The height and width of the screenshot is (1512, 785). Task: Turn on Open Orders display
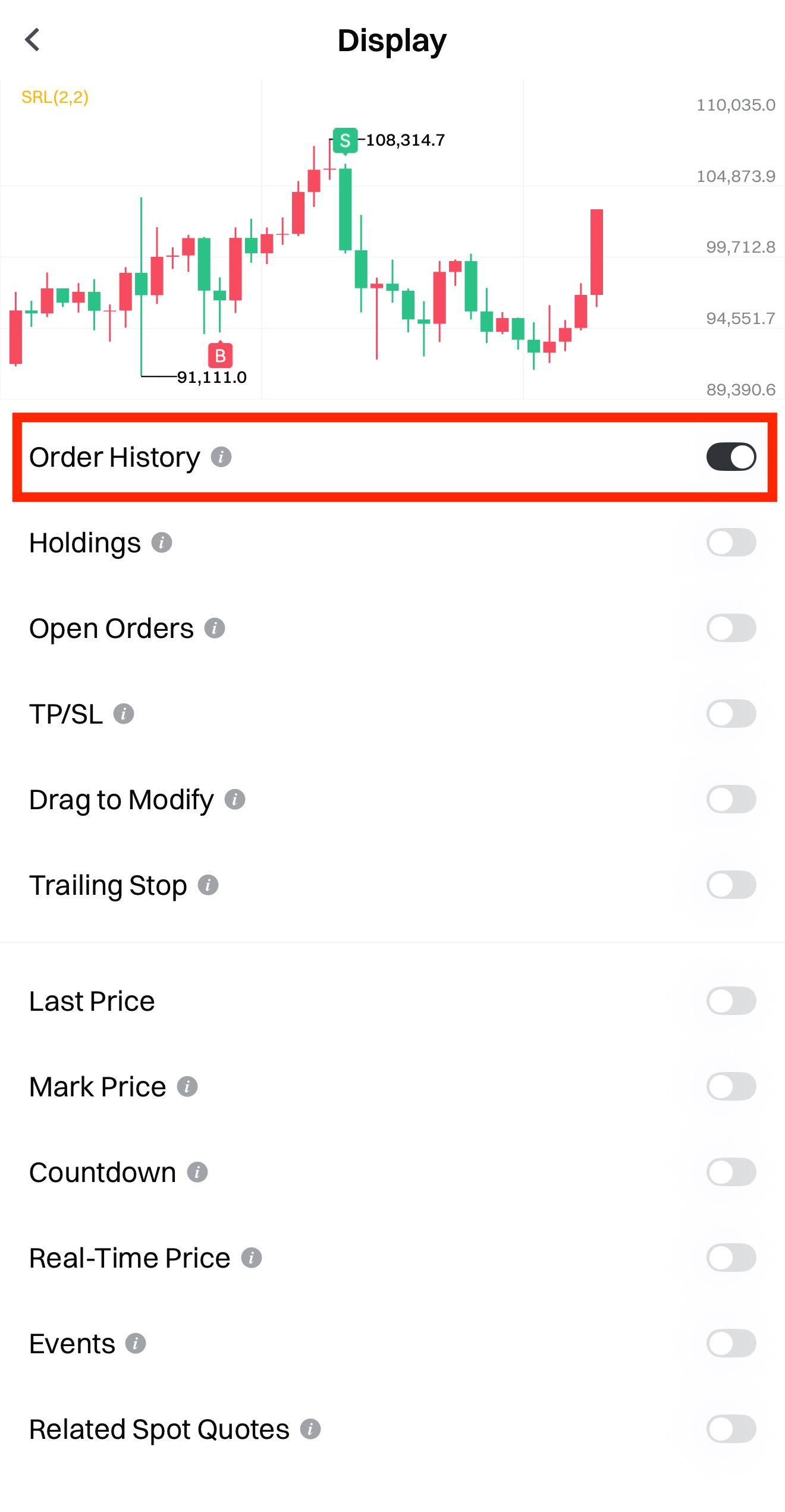731,628
